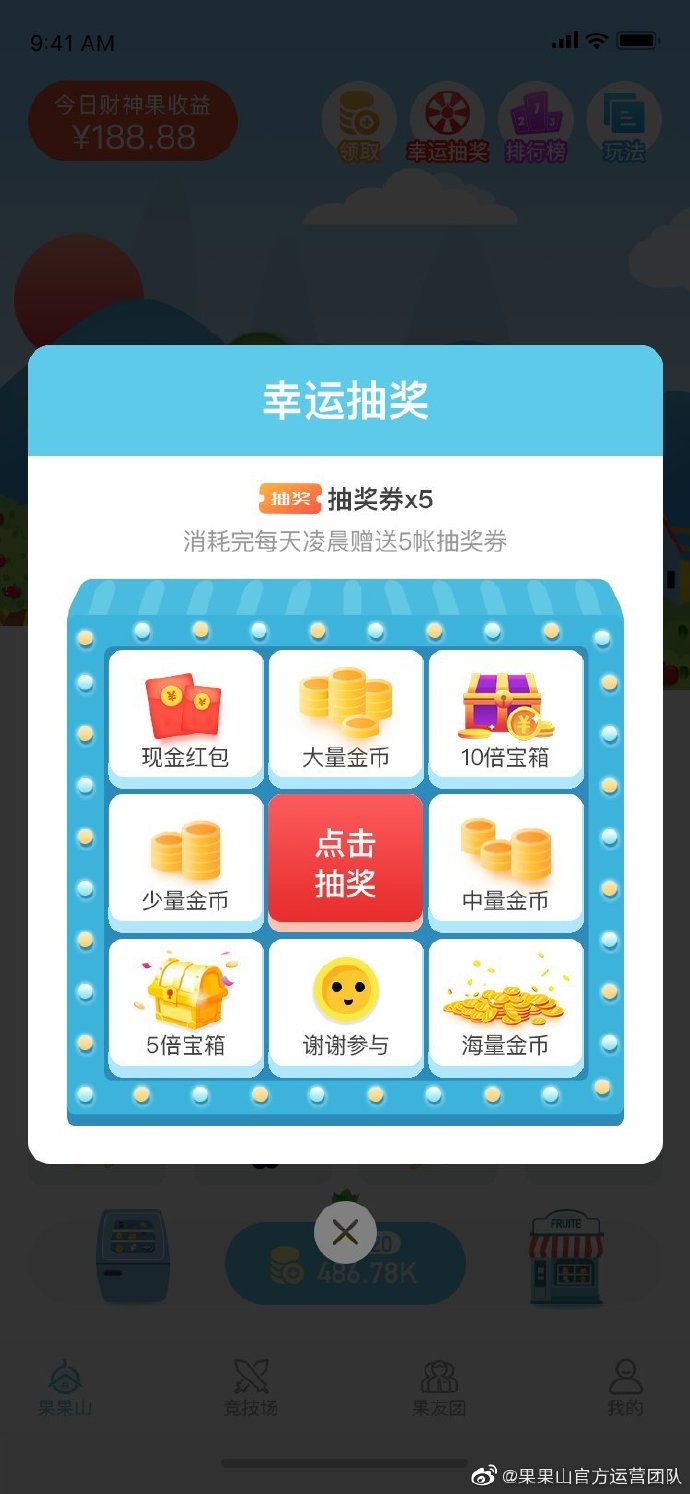This screenshot has height=1494, width=690.
Task: Open the 排行榜 leaderboard
Action: tap(535, 124)
